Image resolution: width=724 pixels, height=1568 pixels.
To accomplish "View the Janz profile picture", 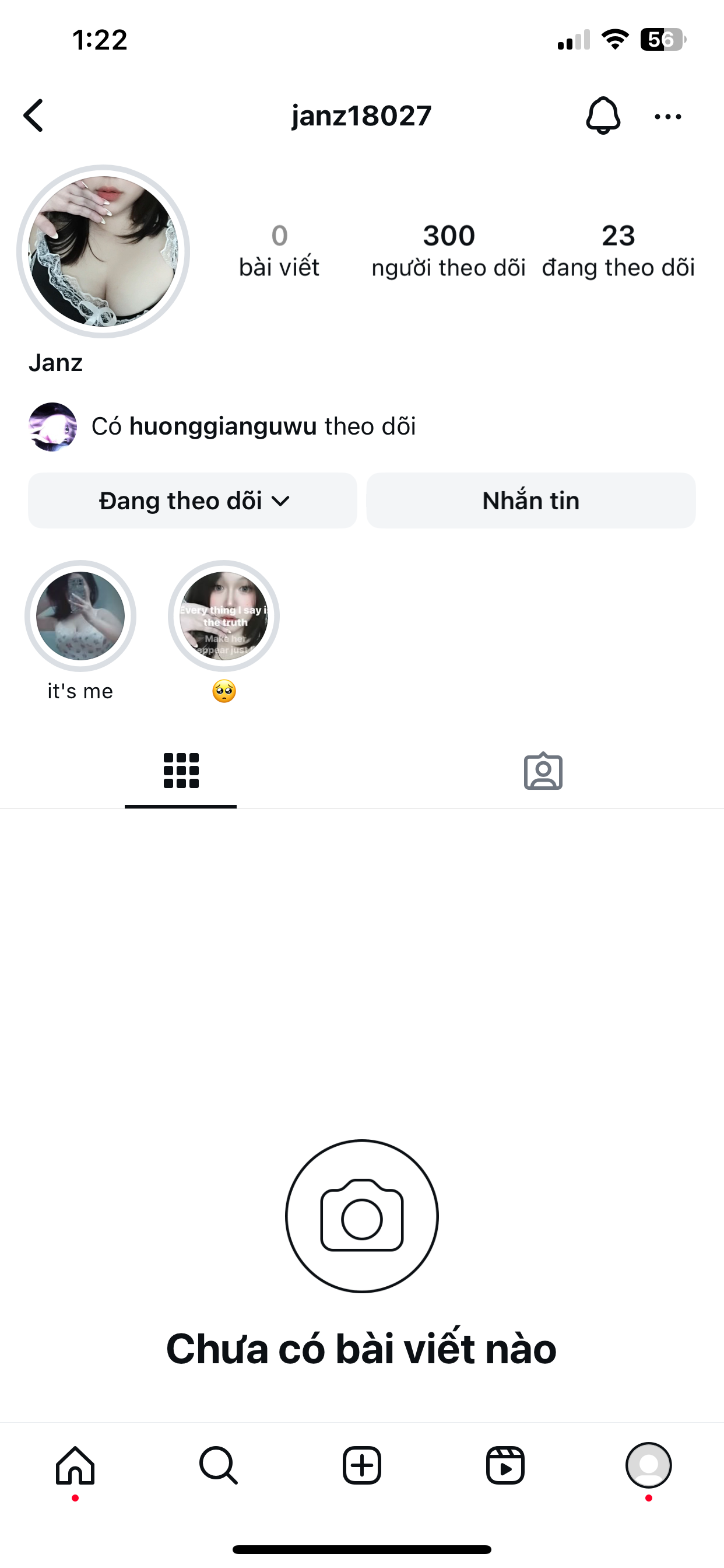I will pyautogui.click(x=103, y=251).
